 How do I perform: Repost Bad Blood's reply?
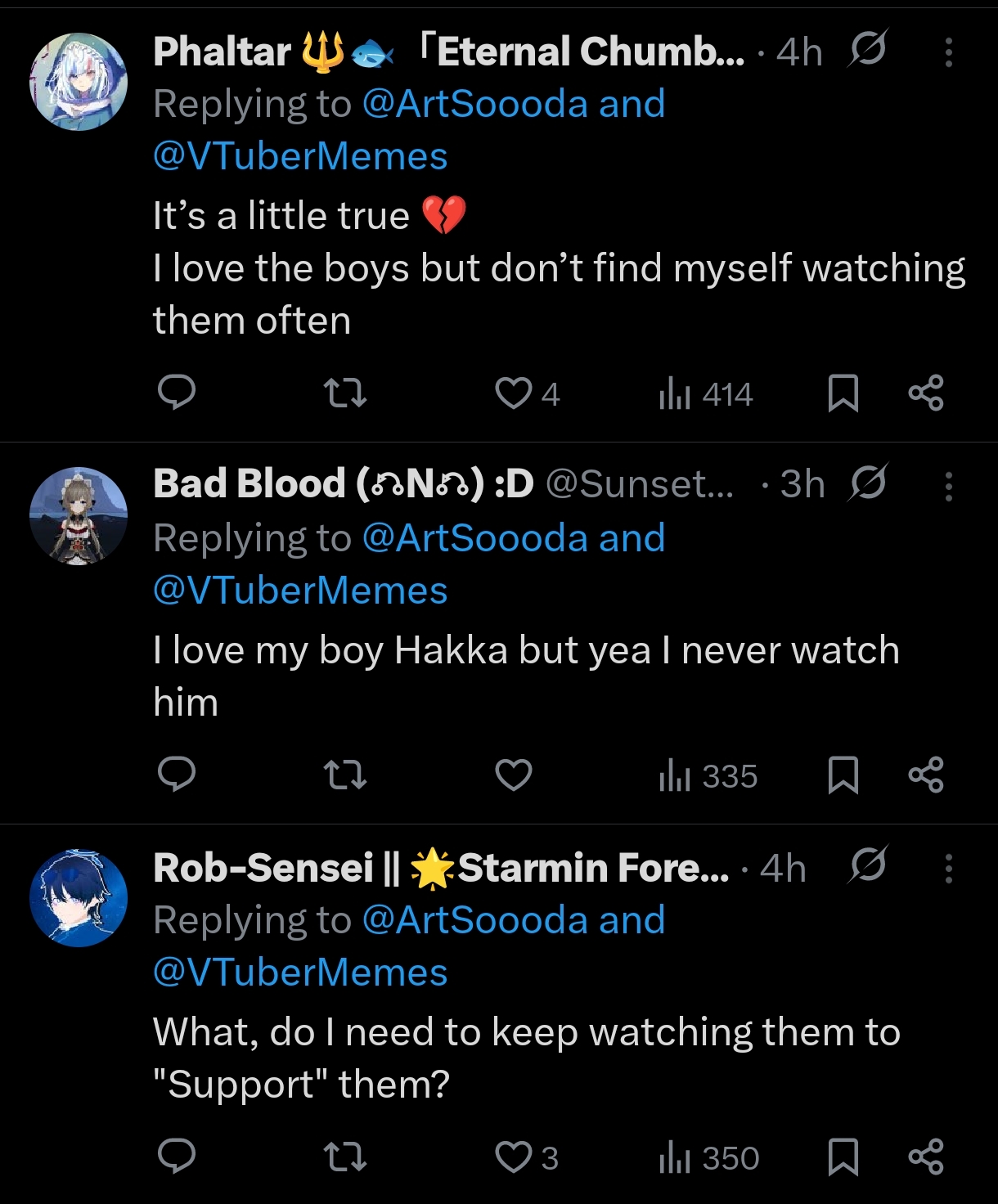pyautogui.click(x=345, y=775)
